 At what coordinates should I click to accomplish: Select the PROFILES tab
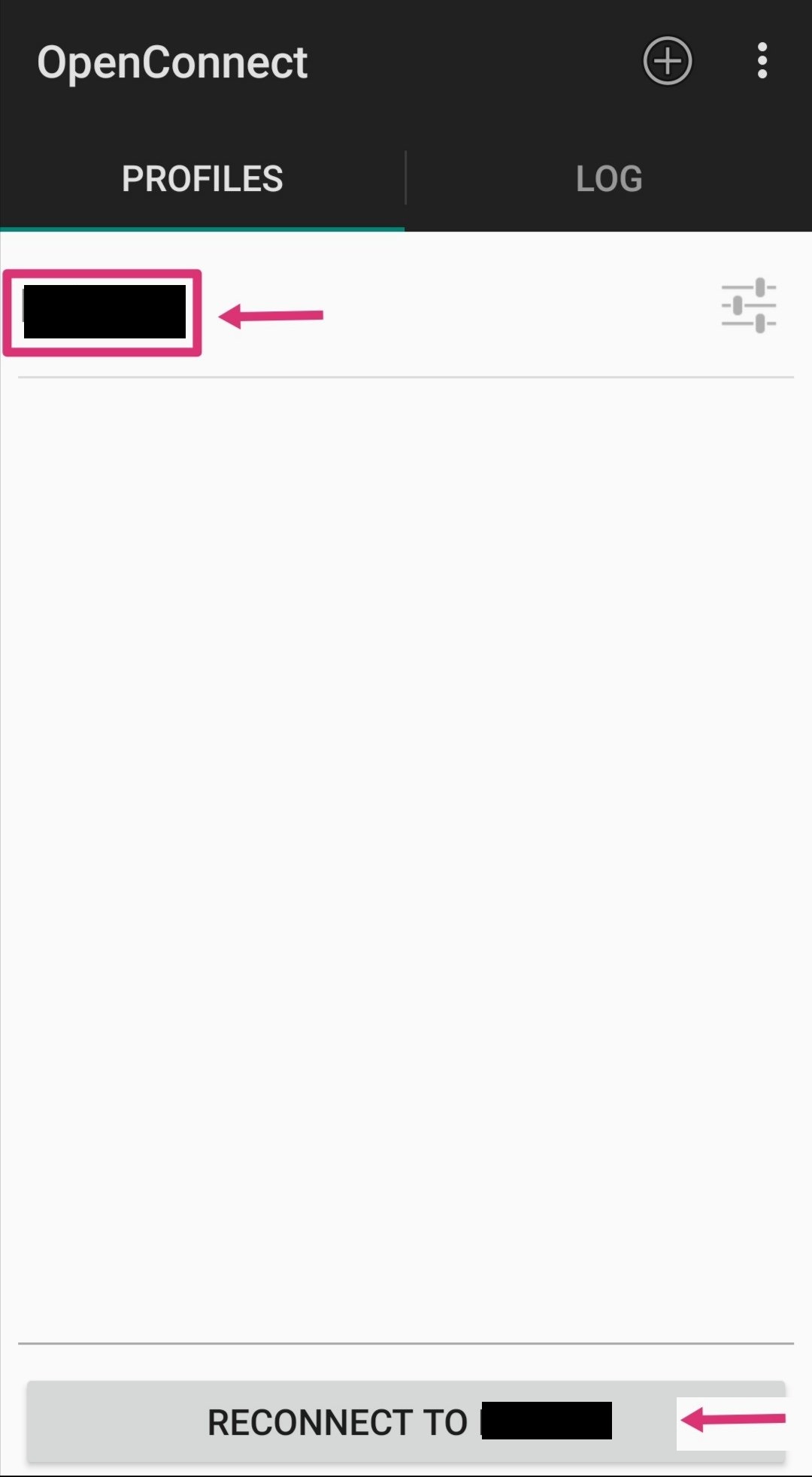(202, 179)
